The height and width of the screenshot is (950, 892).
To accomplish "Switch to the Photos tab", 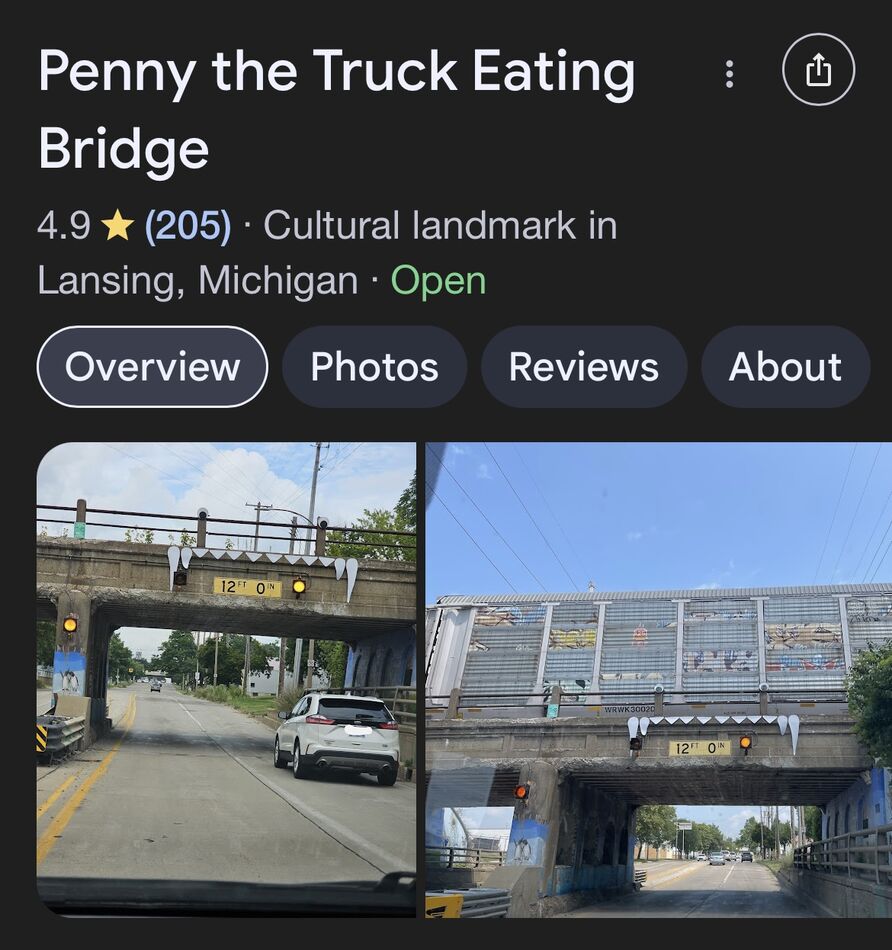I will 374,367.
